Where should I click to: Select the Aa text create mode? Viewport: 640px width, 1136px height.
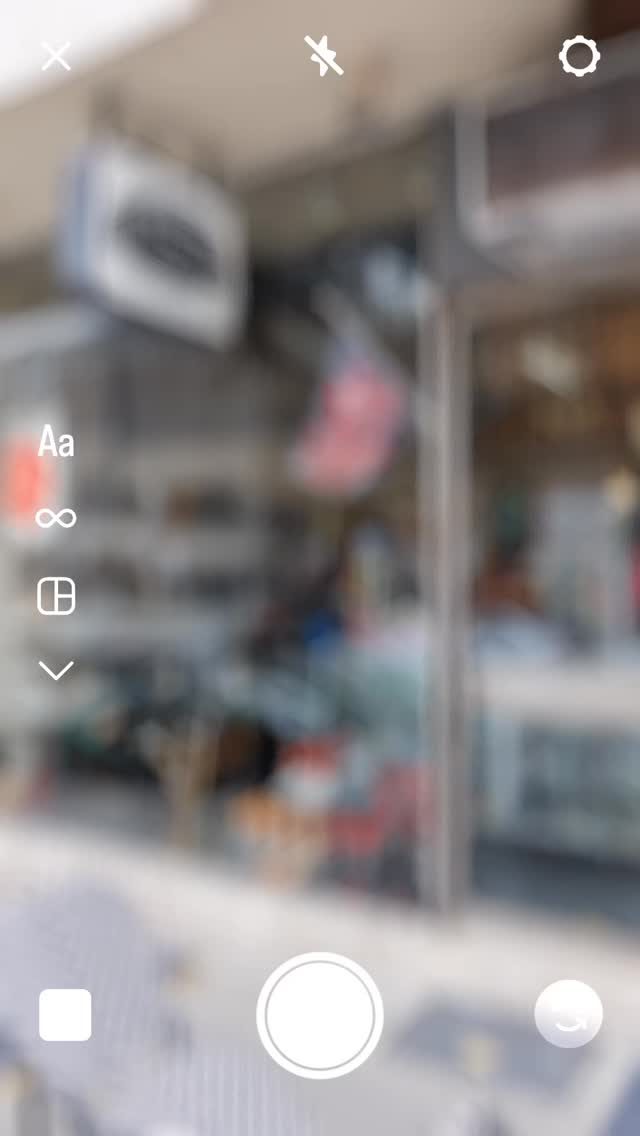click(x=56, y=442)
